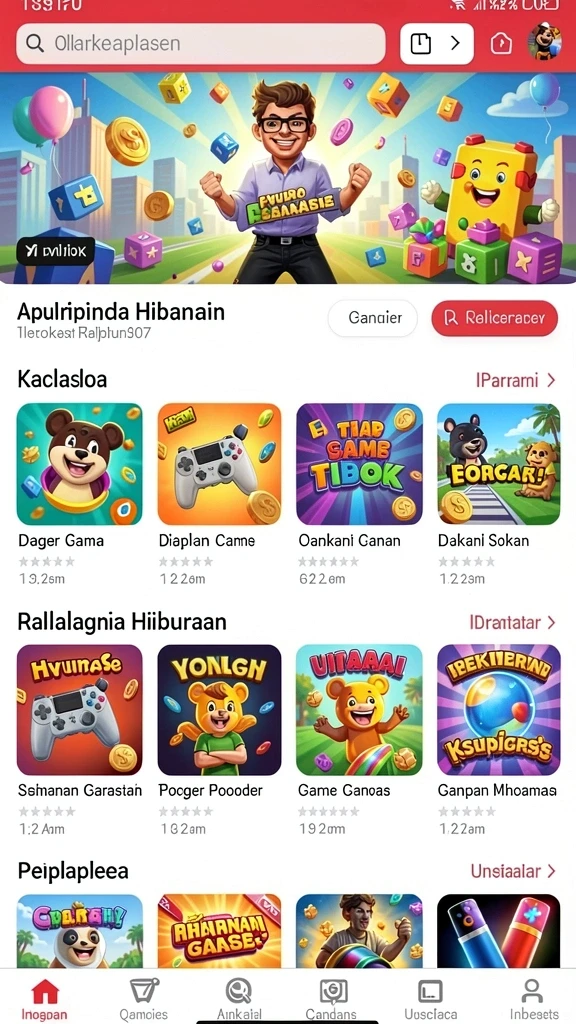Tap the Ollarkeaplasen search box
Image resolution: width=576 pixels, height=1024 pixels.
click(x=200, y=44)
